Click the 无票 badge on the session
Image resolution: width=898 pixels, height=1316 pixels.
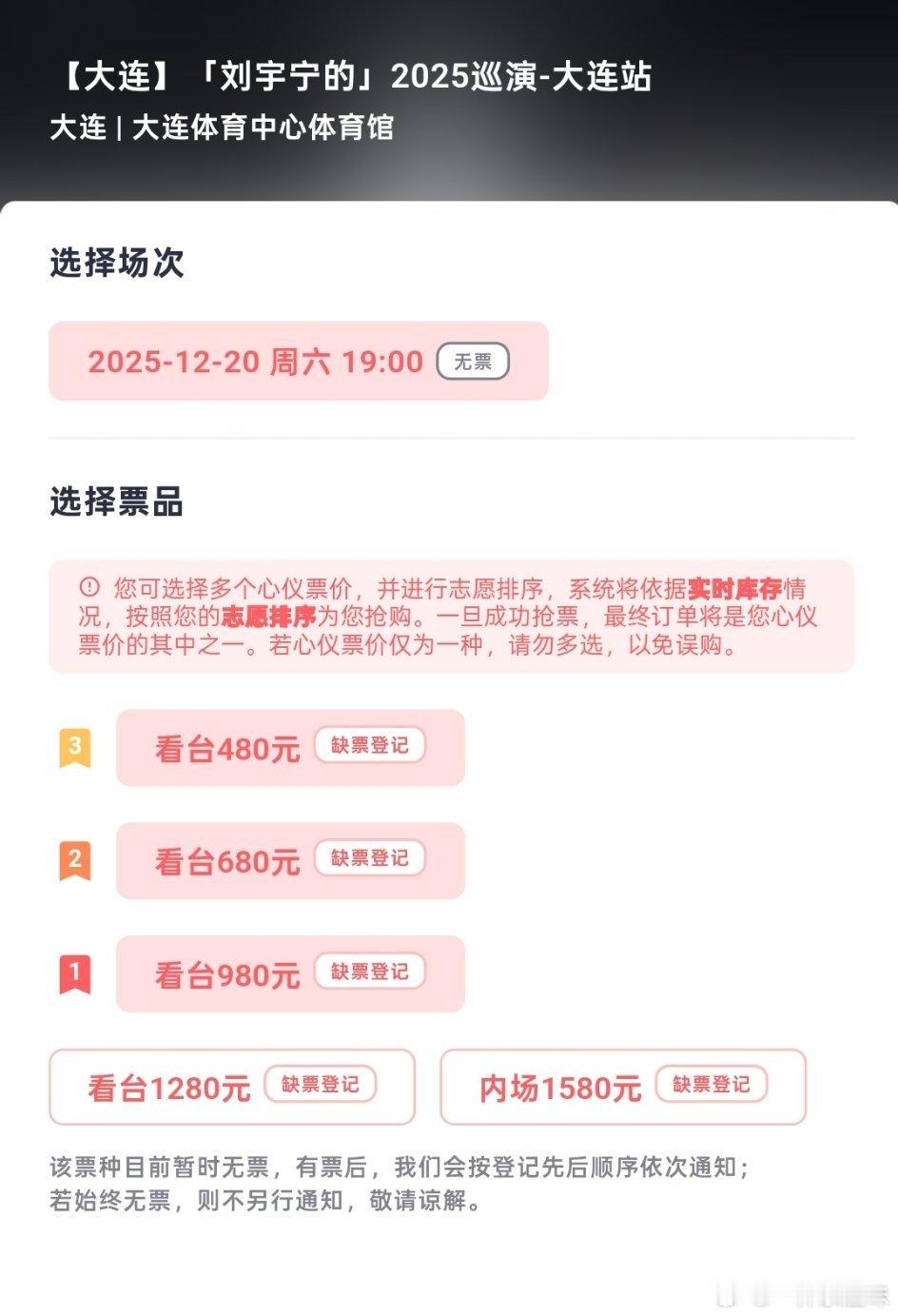coord(473,362)
